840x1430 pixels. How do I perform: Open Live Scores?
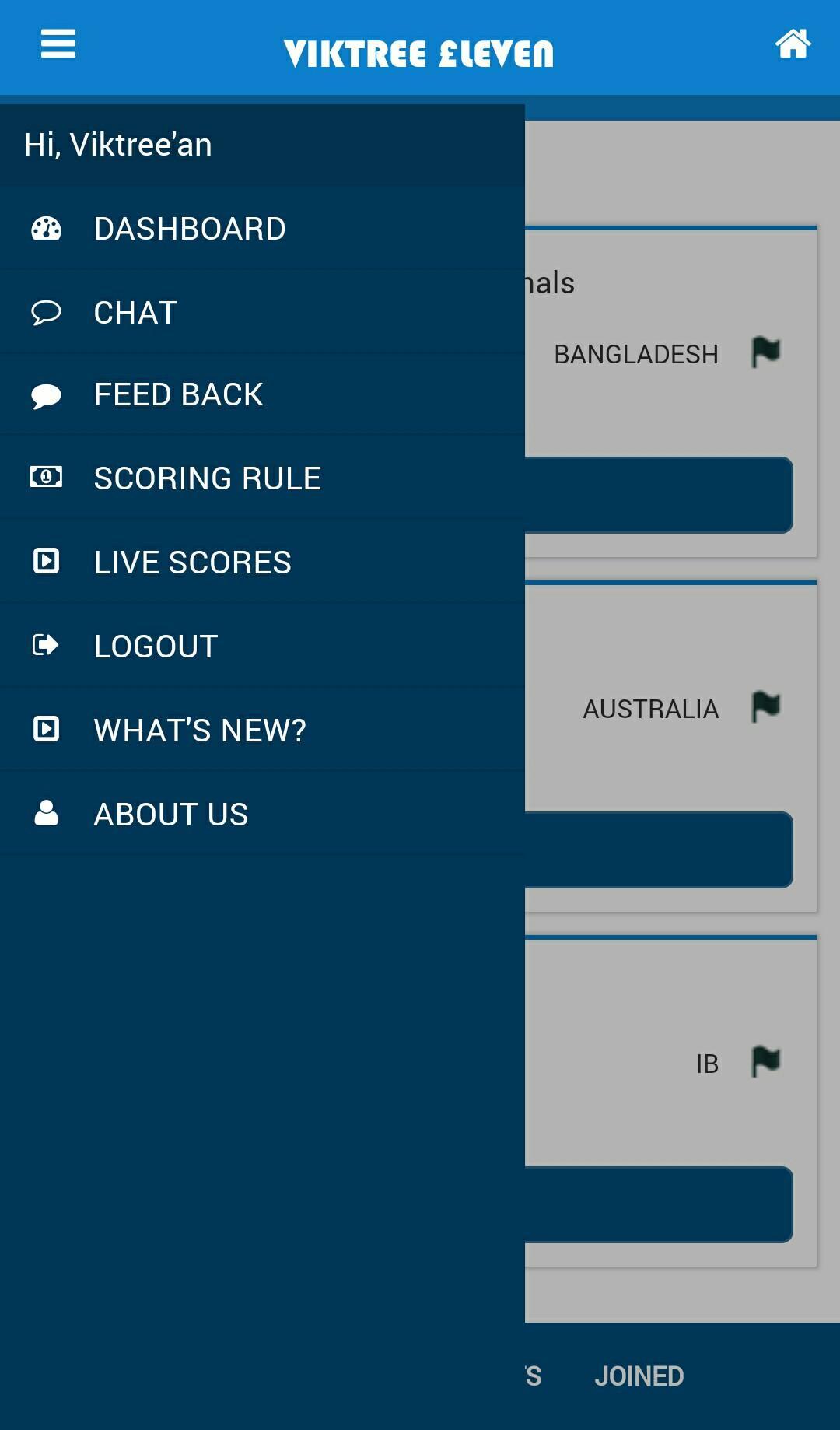point(192,563)
